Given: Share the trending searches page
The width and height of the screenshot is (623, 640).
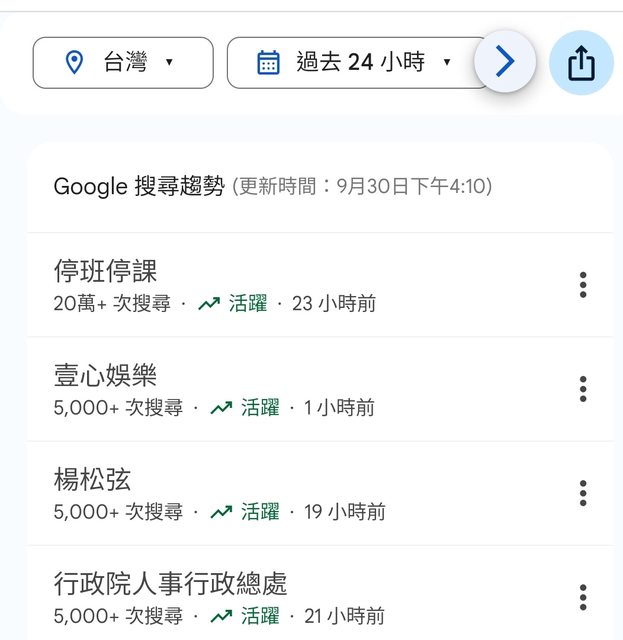Looking at the screenshot, I should pos(581,63).
